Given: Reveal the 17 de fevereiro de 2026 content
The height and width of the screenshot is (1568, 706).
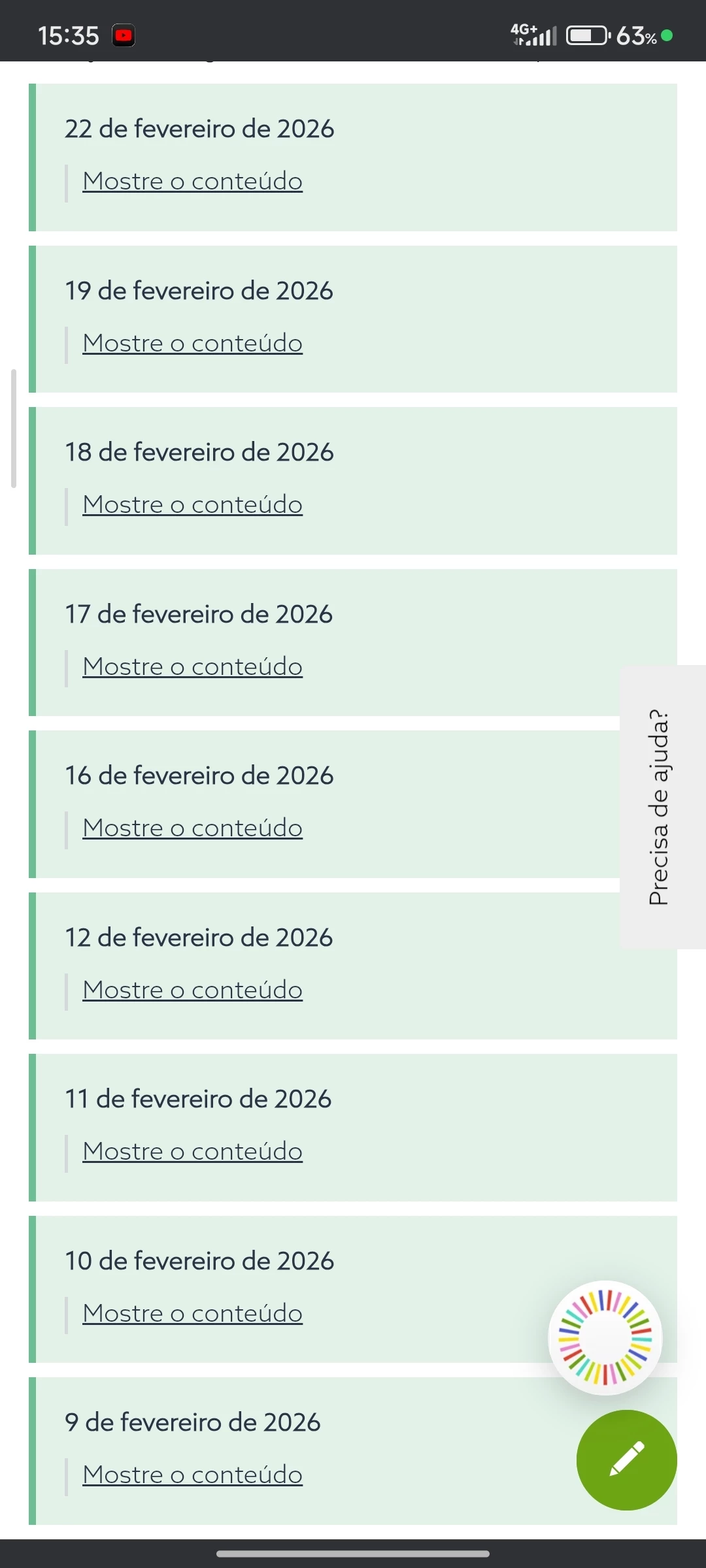Looking at the screenshot, I should point(192,667).
